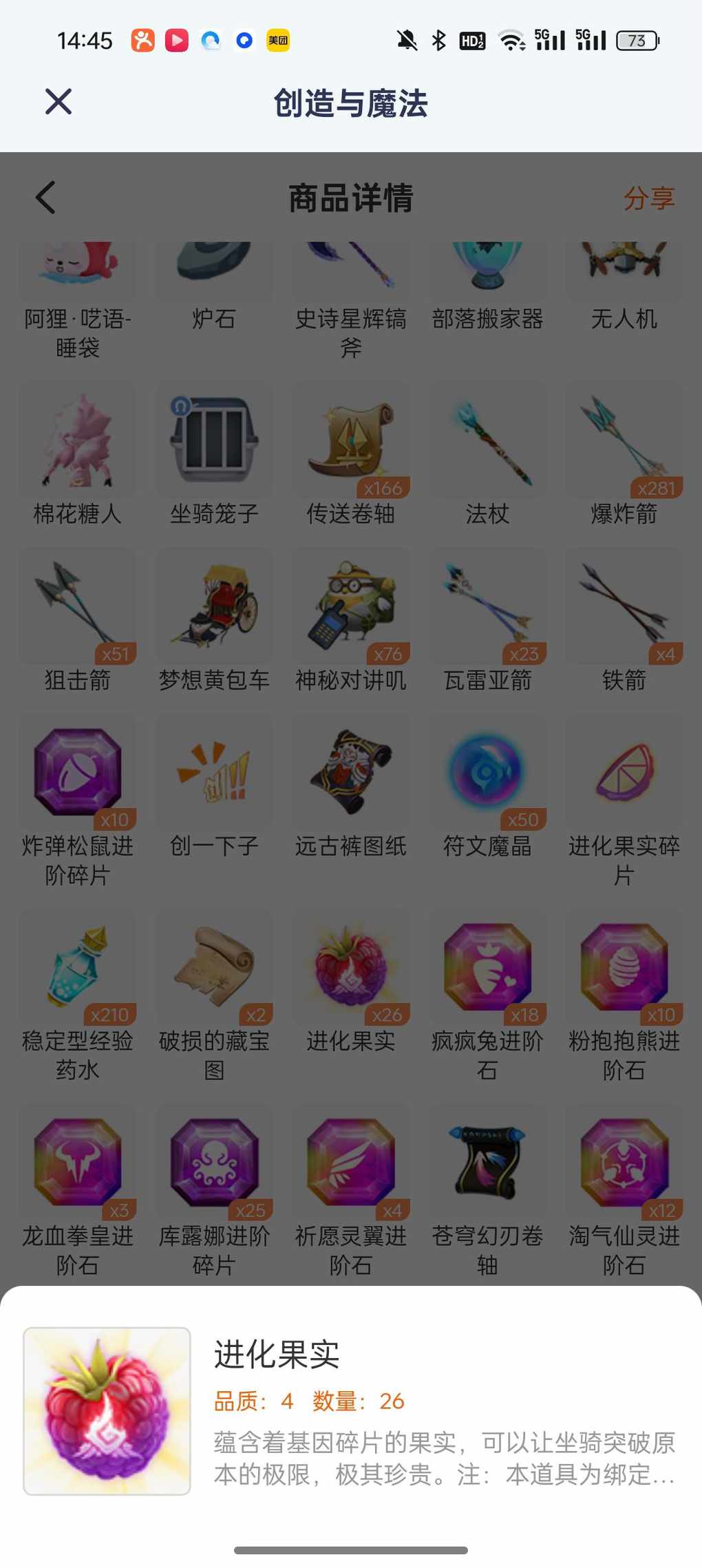Close the 创造与魔法 page

pyautogui.click(x=58, y=102)
